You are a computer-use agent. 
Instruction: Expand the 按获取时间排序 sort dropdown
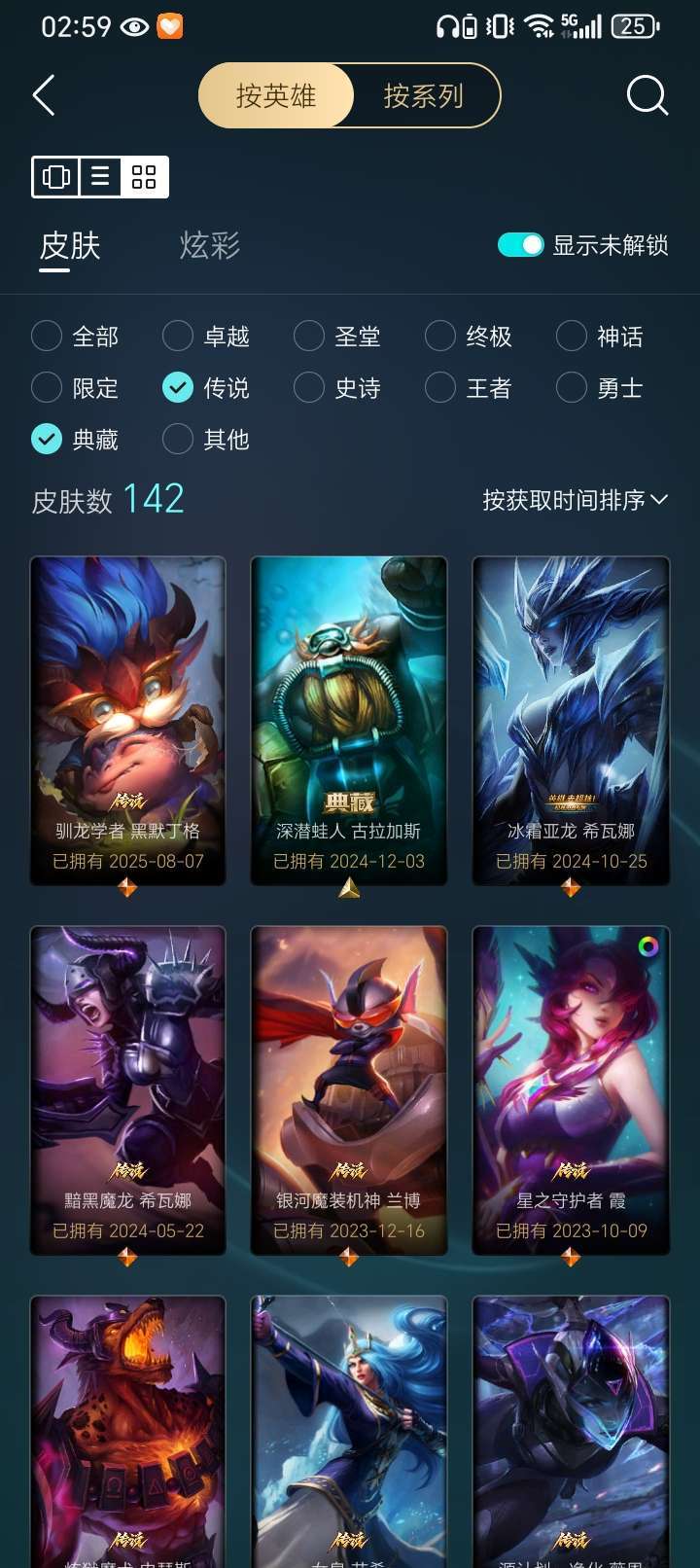point(575,500)
